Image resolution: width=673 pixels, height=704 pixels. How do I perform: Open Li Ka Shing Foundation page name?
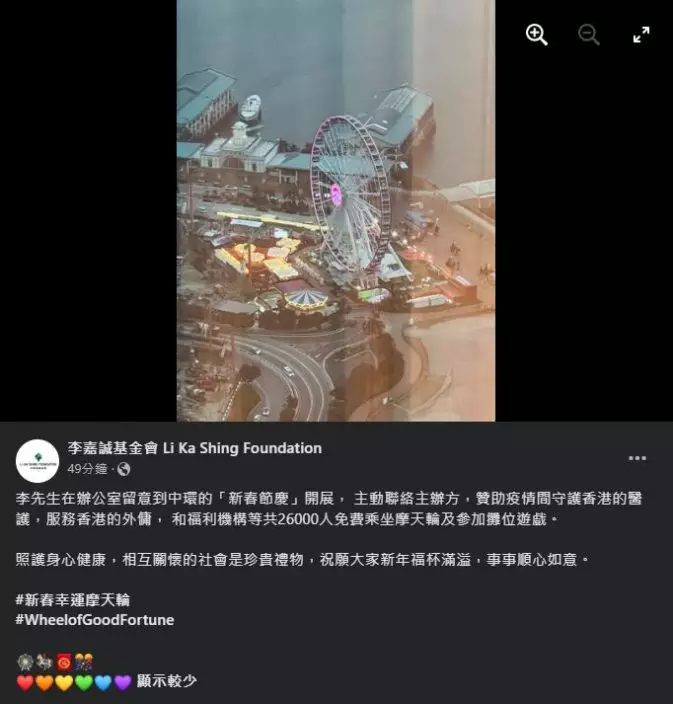point(194,448)
